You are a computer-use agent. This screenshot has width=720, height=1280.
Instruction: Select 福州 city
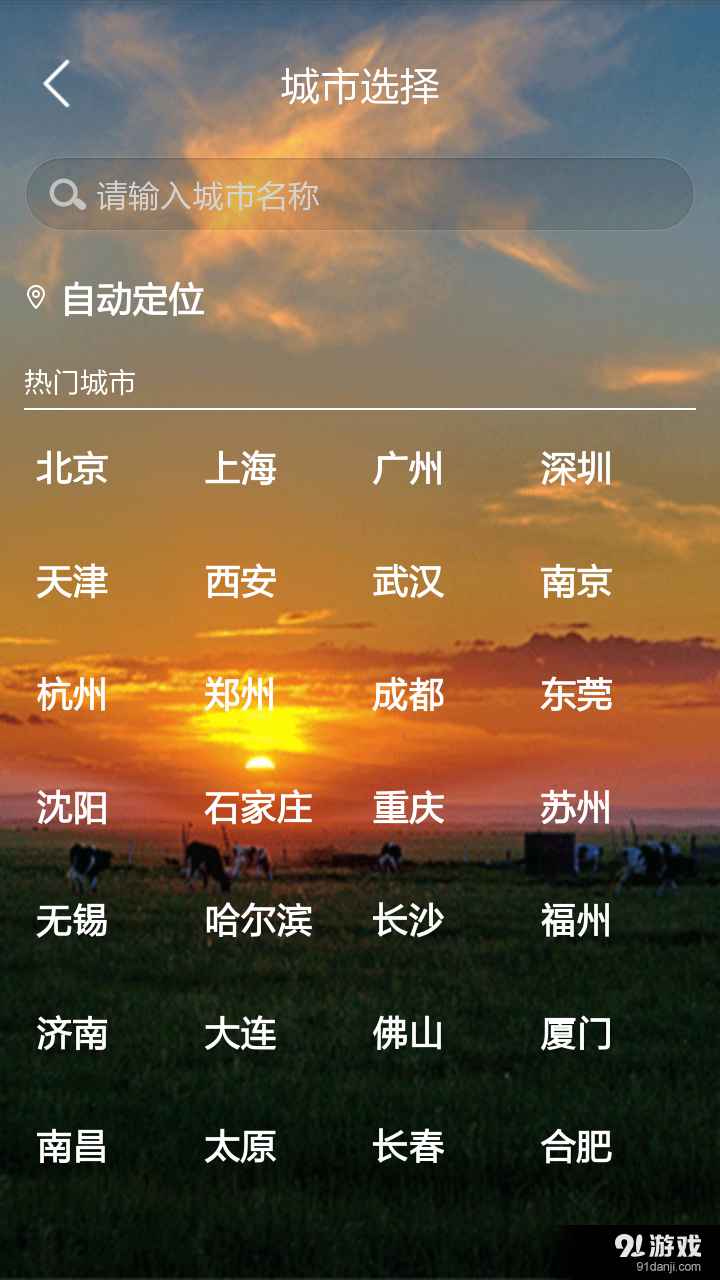pos(576,920)
